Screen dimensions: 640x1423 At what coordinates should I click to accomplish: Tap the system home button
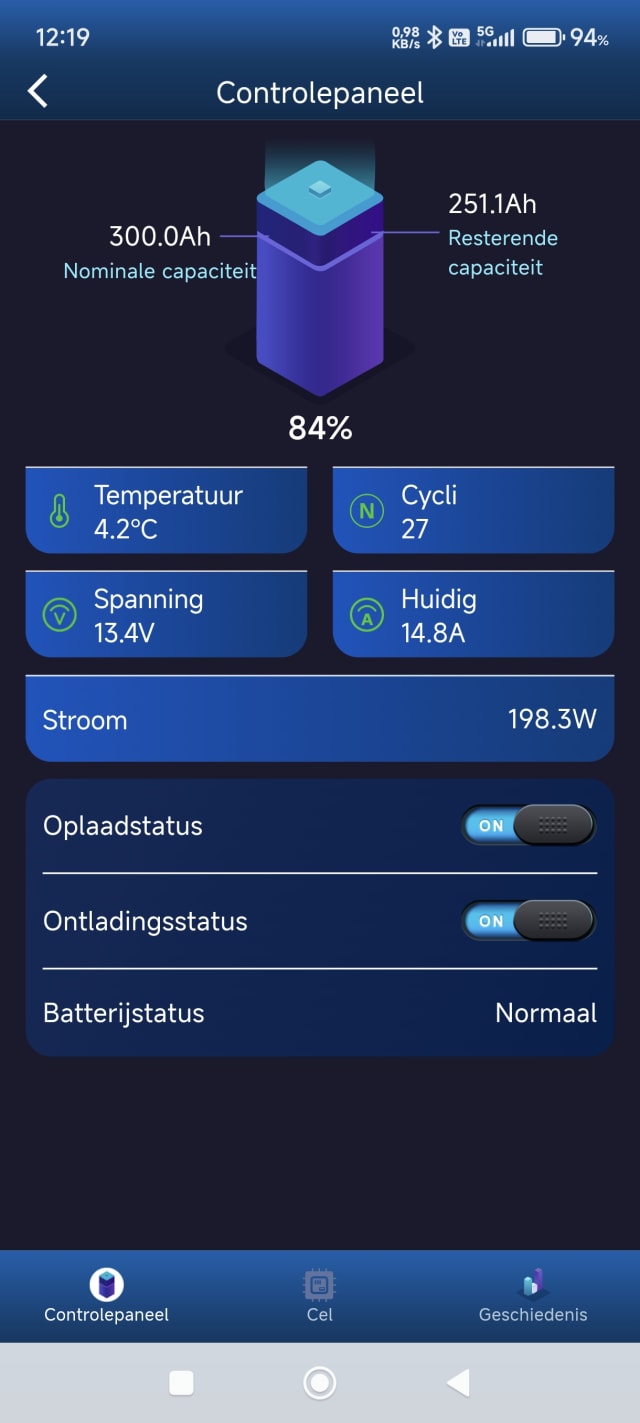[x=320, y=1383]
